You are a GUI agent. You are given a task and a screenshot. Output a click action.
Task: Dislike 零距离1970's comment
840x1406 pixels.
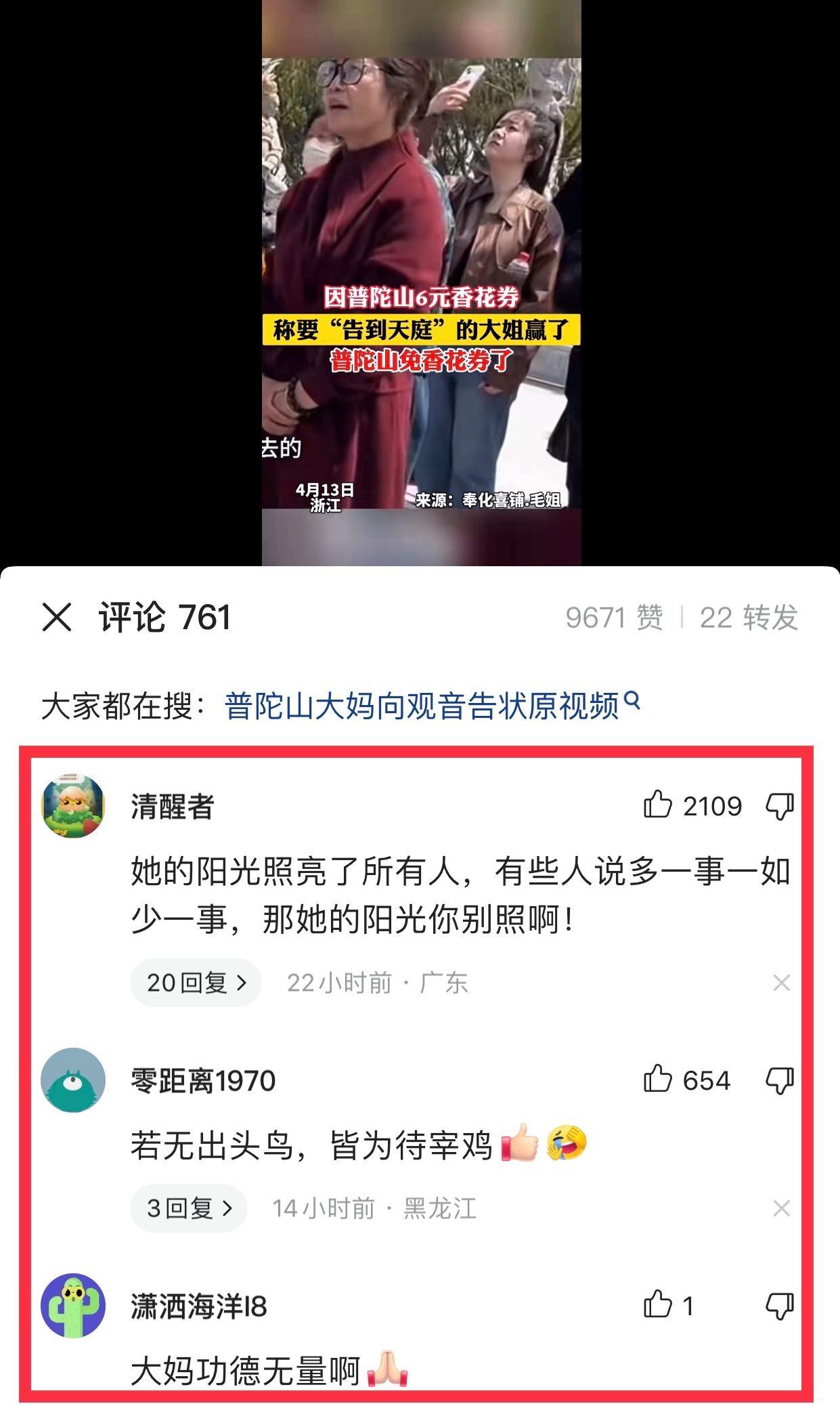click(x=779, y=1080)
